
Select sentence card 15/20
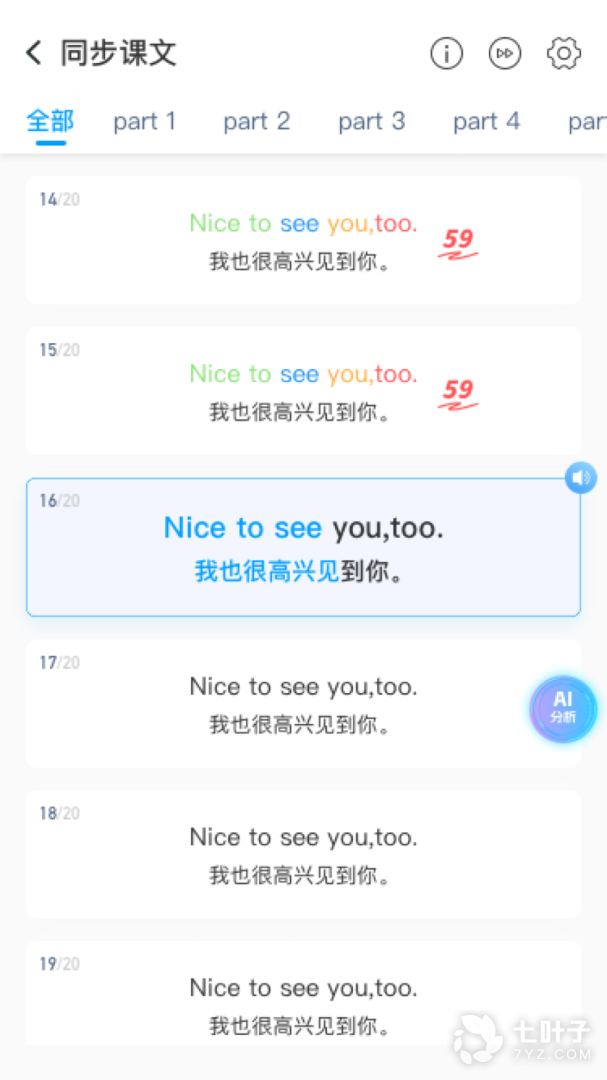[x=303, y=391]
